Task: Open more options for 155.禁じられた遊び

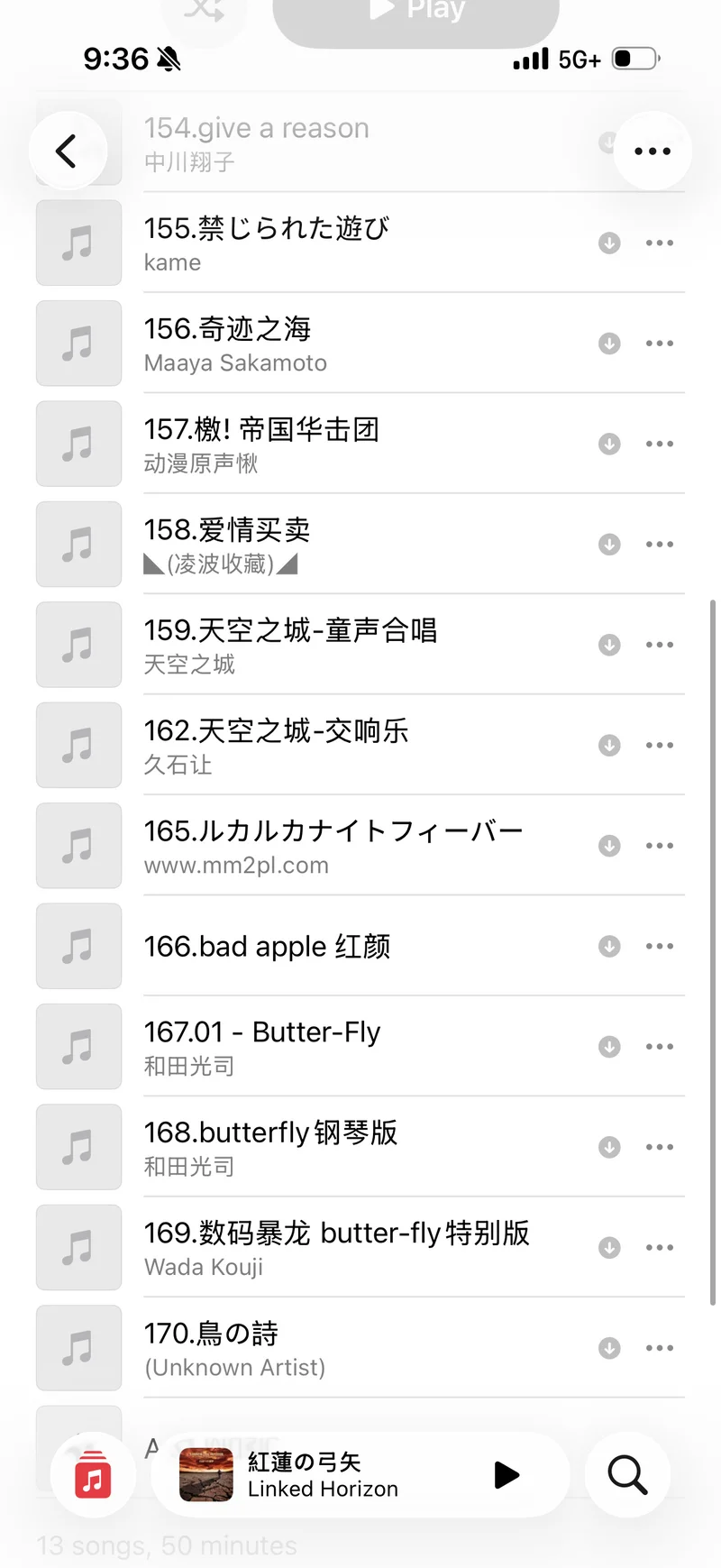Action: [x=660, y=243]
